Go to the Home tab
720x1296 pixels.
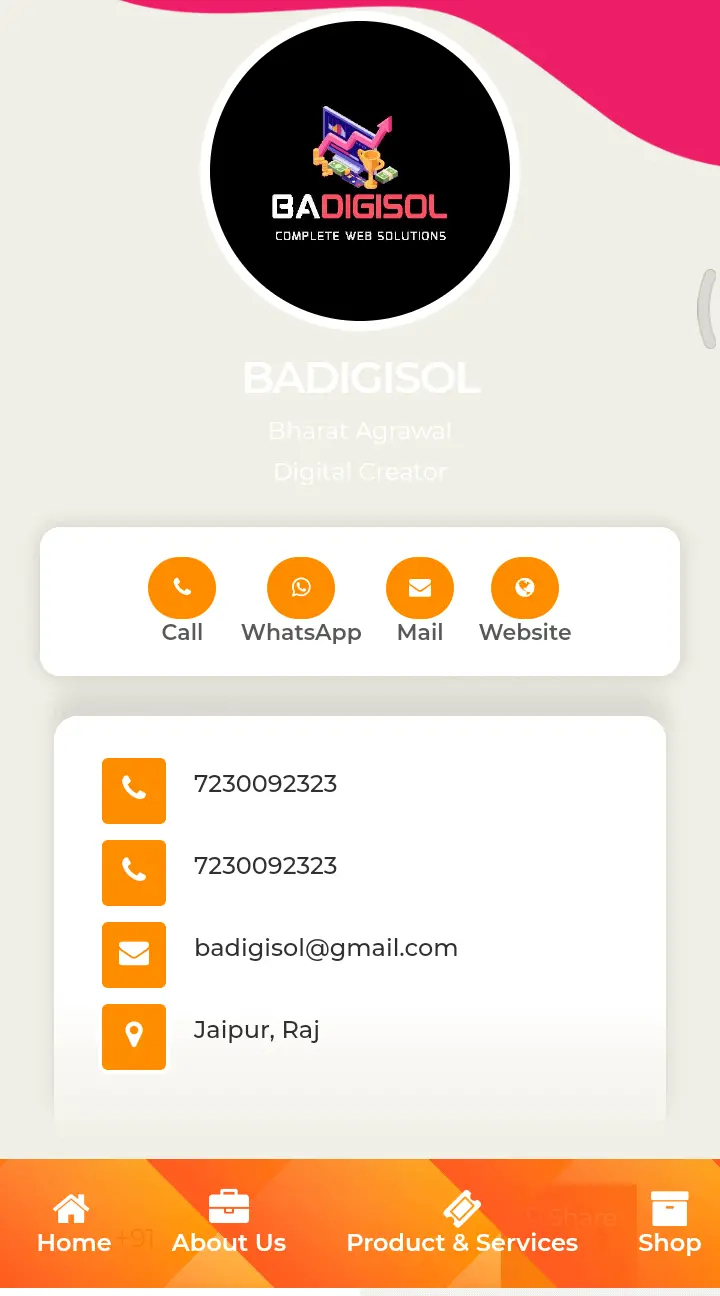click(x=73, y=1224)
